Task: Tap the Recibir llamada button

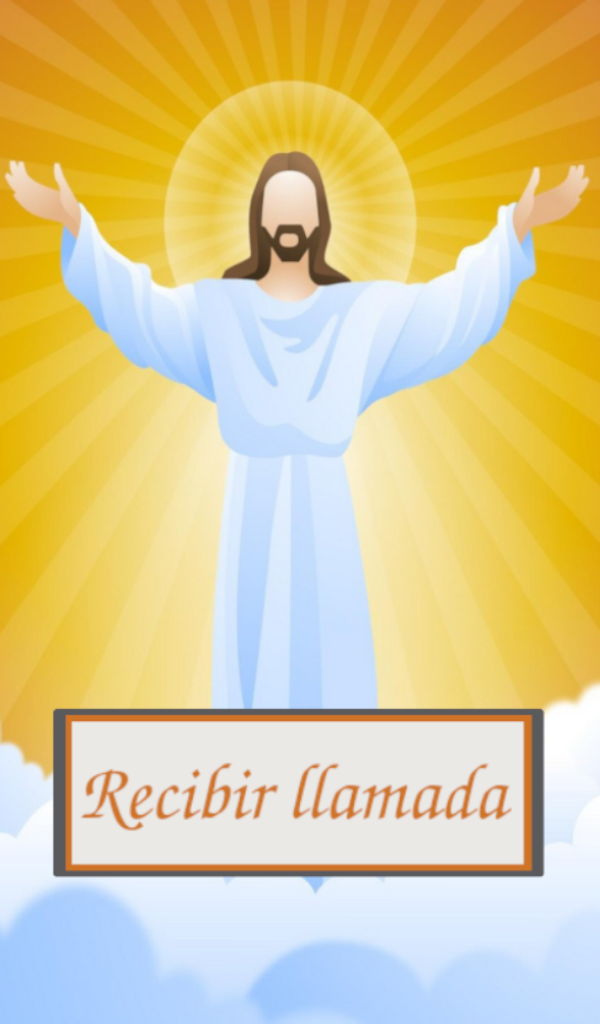Action: click(x=298, y=793)
